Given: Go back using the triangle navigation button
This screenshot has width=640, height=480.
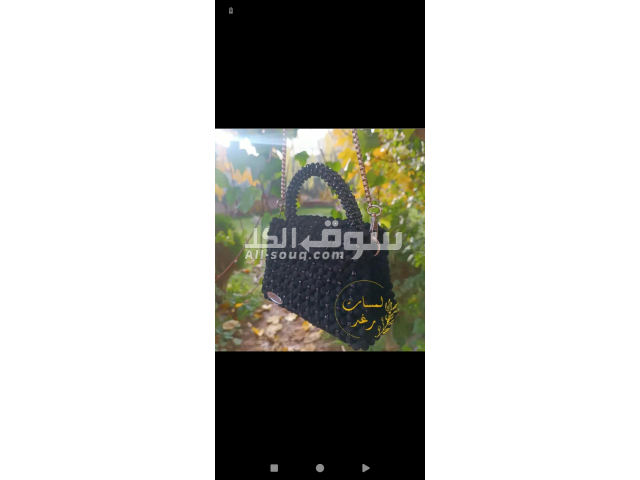Looking at the screenshot, I should coord(366,468).
